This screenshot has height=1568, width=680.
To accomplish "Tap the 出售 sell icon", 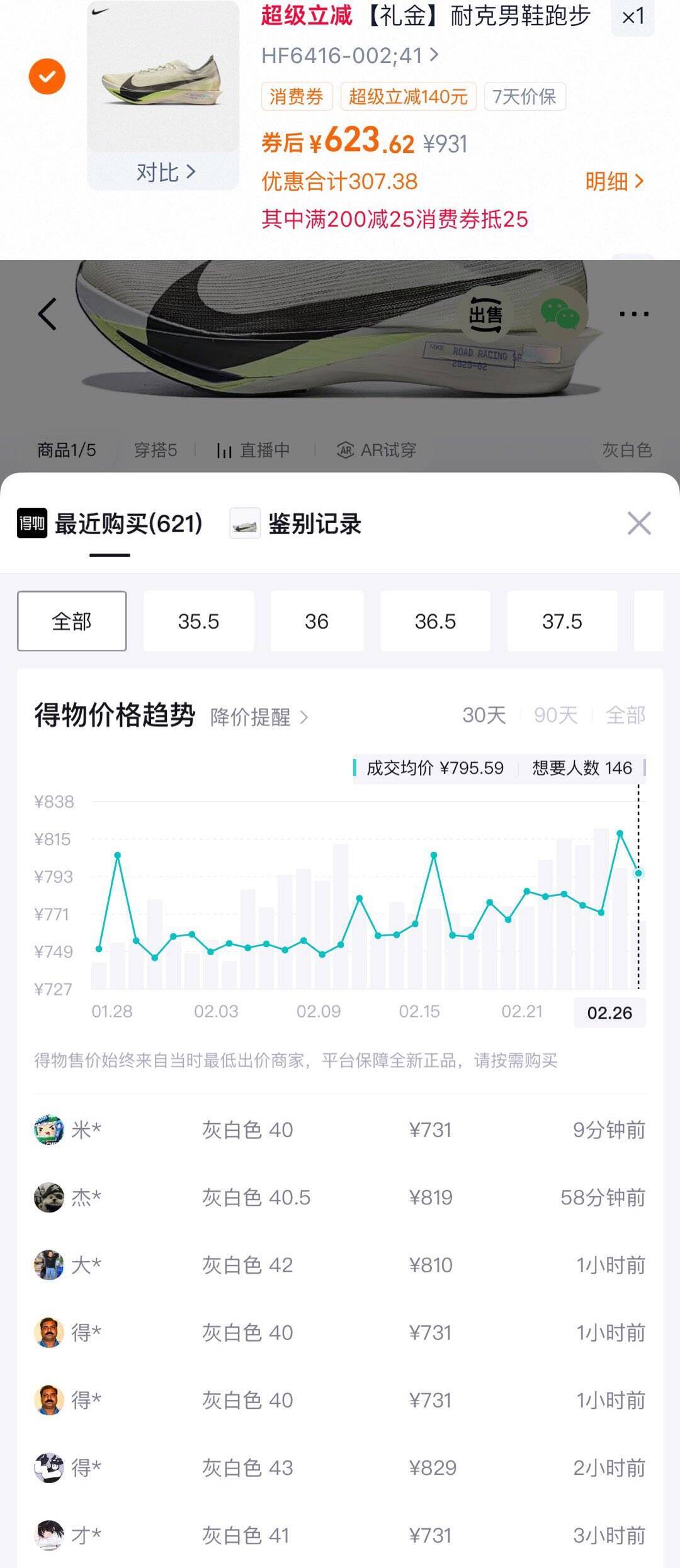I will click(x=485, y=314).
